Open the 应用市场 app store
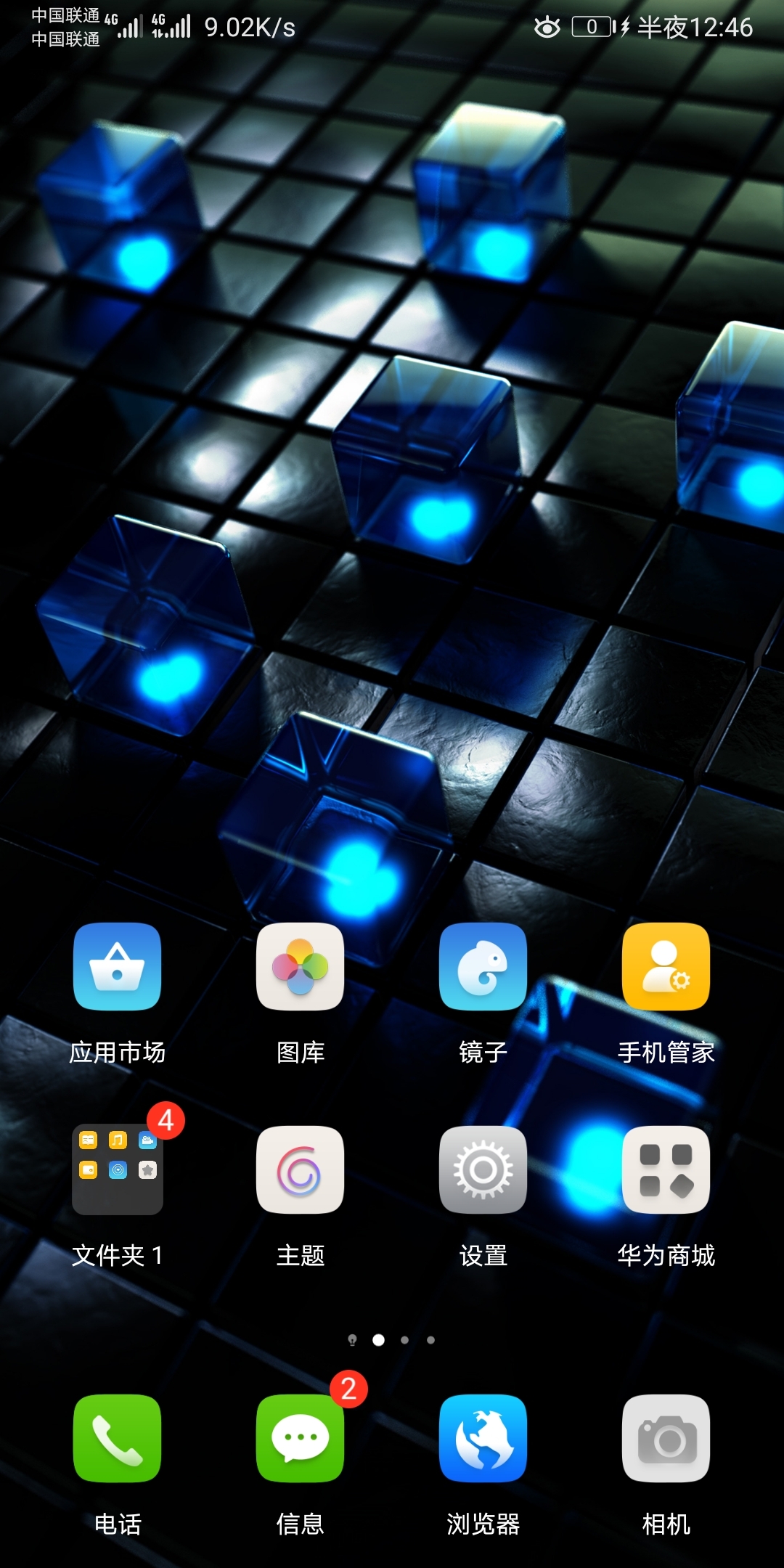784x1568 pixels. click(x=117, y=966)
